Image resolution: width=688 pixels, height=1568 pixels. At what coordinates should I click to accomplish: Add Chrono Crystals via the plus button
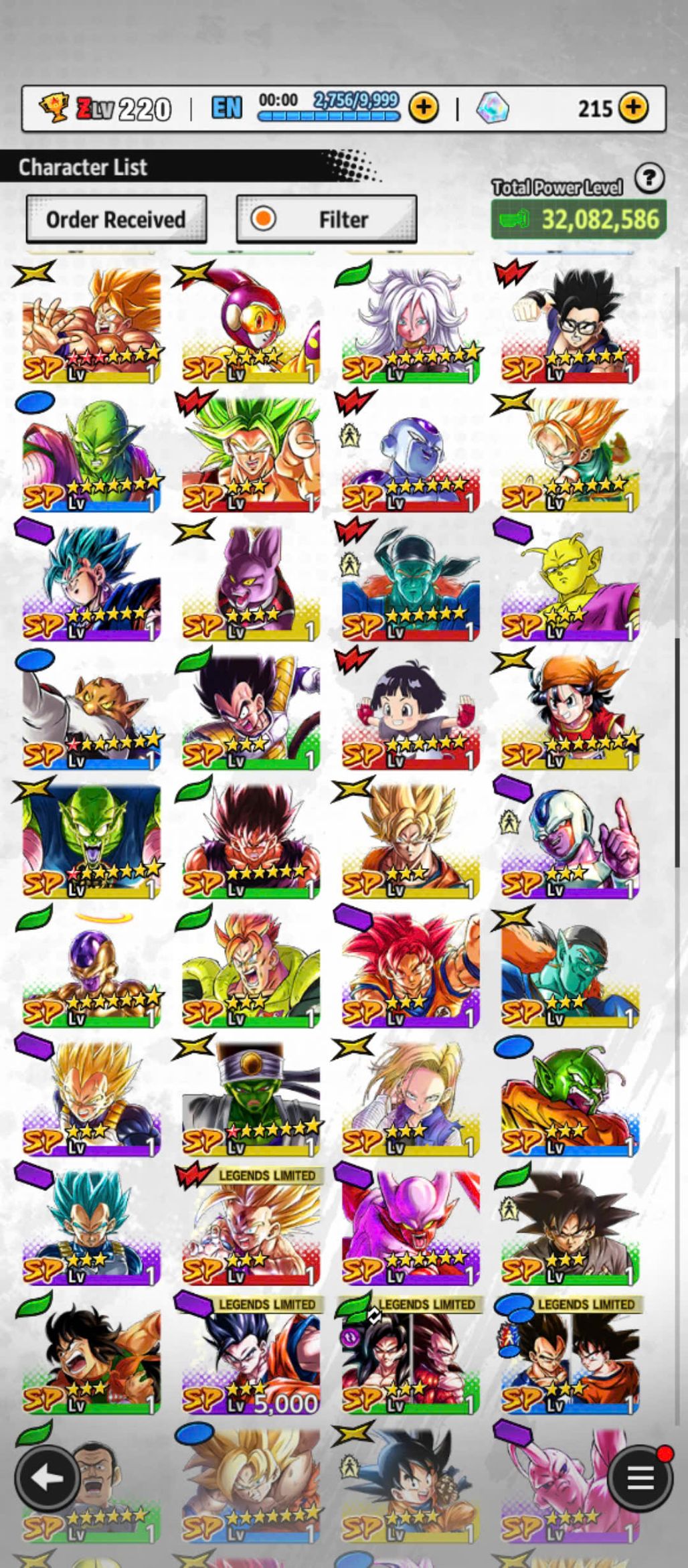click(632, 107)
